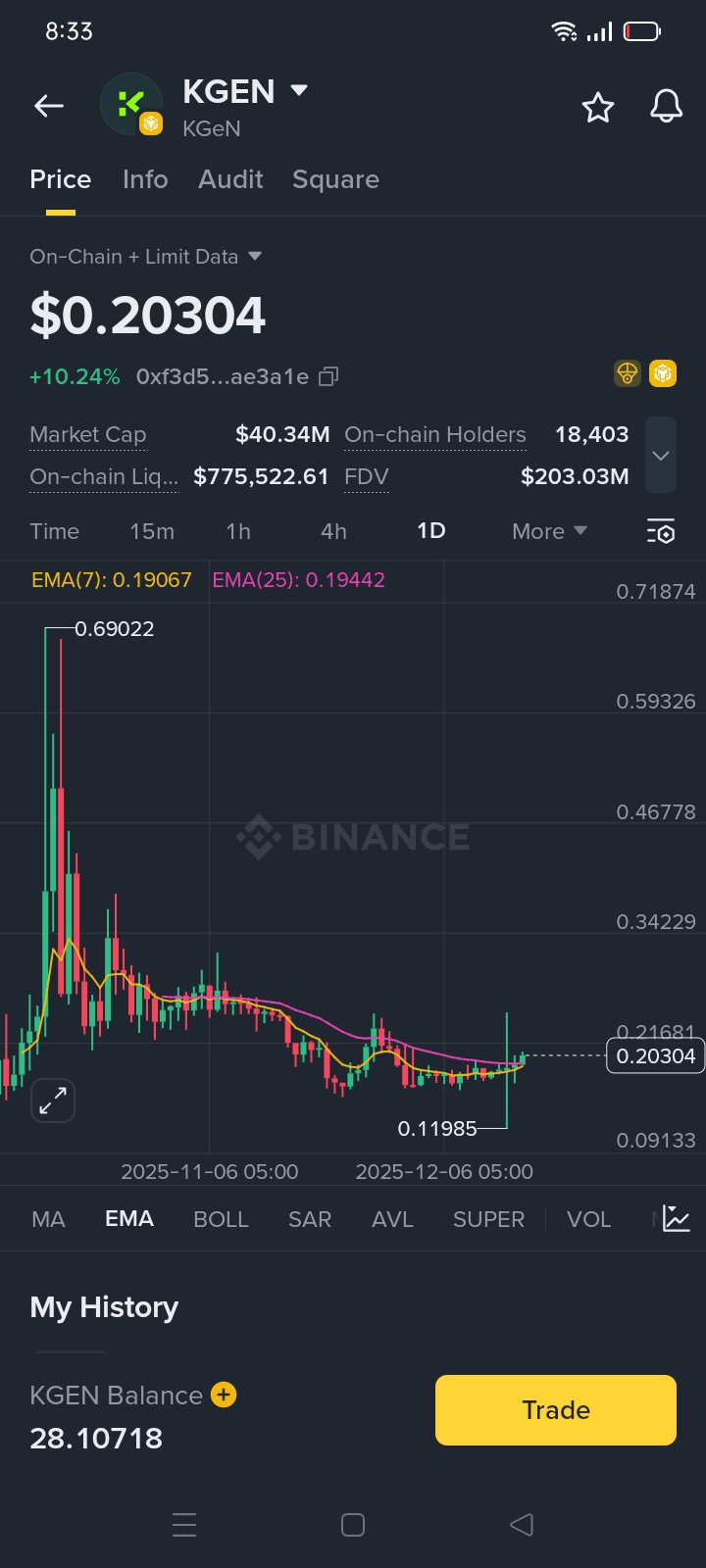The image size is (706, 1568).
Task: View the chart in fullscreen
Action: [53, 1101]
